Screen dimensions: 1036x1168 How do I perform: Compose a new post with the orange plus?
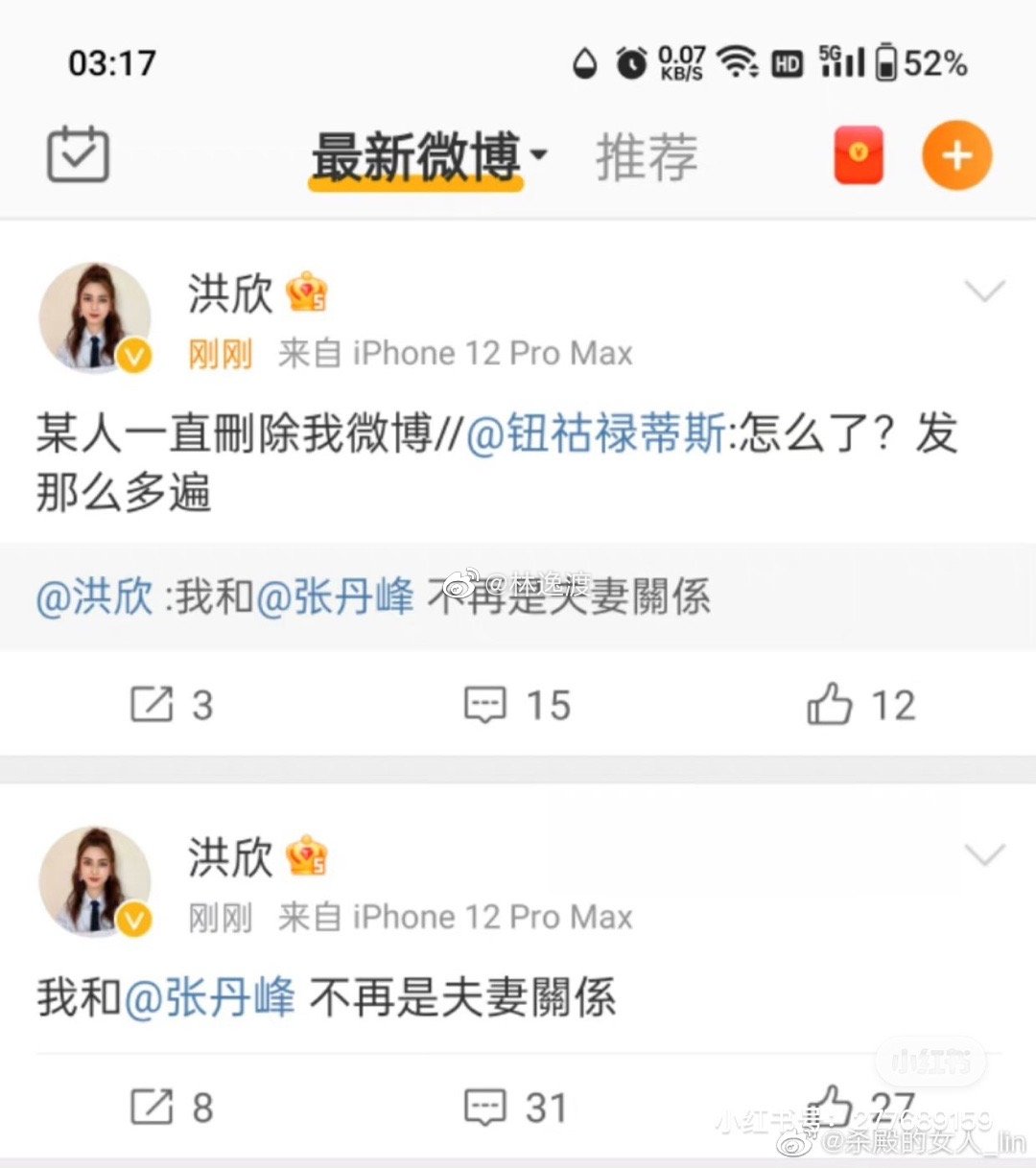tap(956, 155)
